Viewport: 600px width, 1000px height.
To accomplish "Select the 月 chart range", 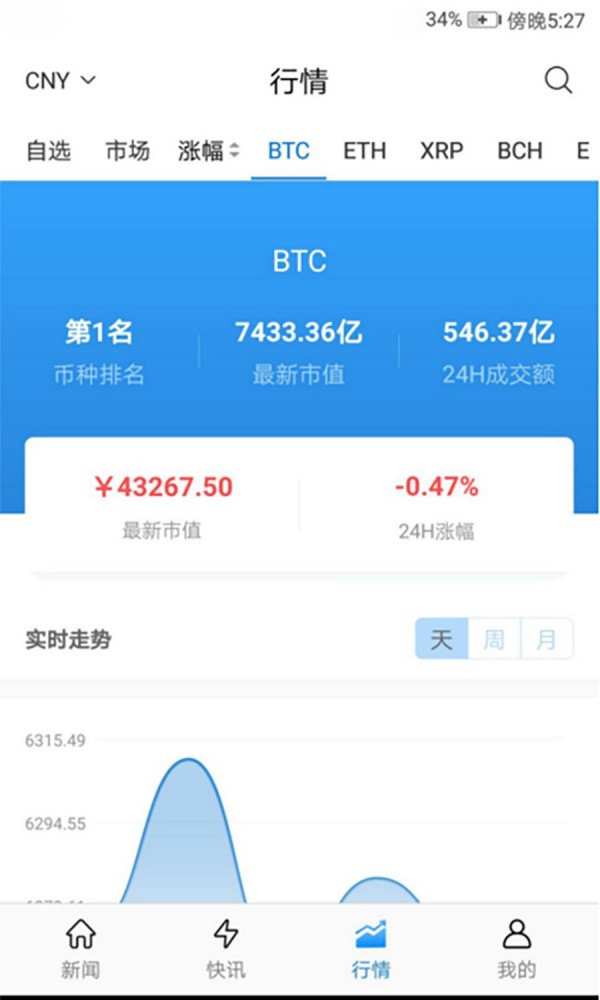I will (x=546, y=638).
